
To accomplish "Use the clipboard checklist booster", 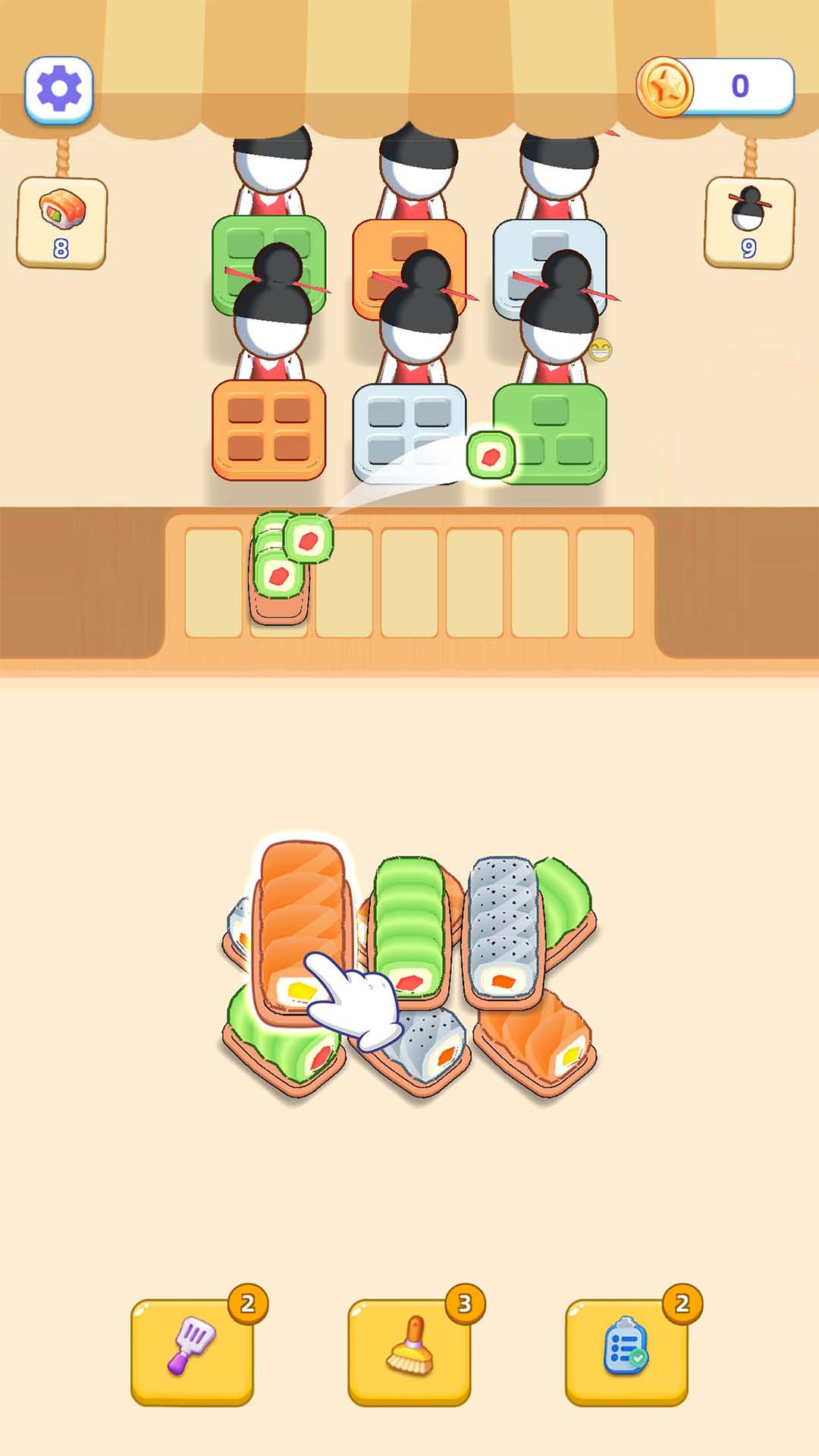I will (626, 1351).
